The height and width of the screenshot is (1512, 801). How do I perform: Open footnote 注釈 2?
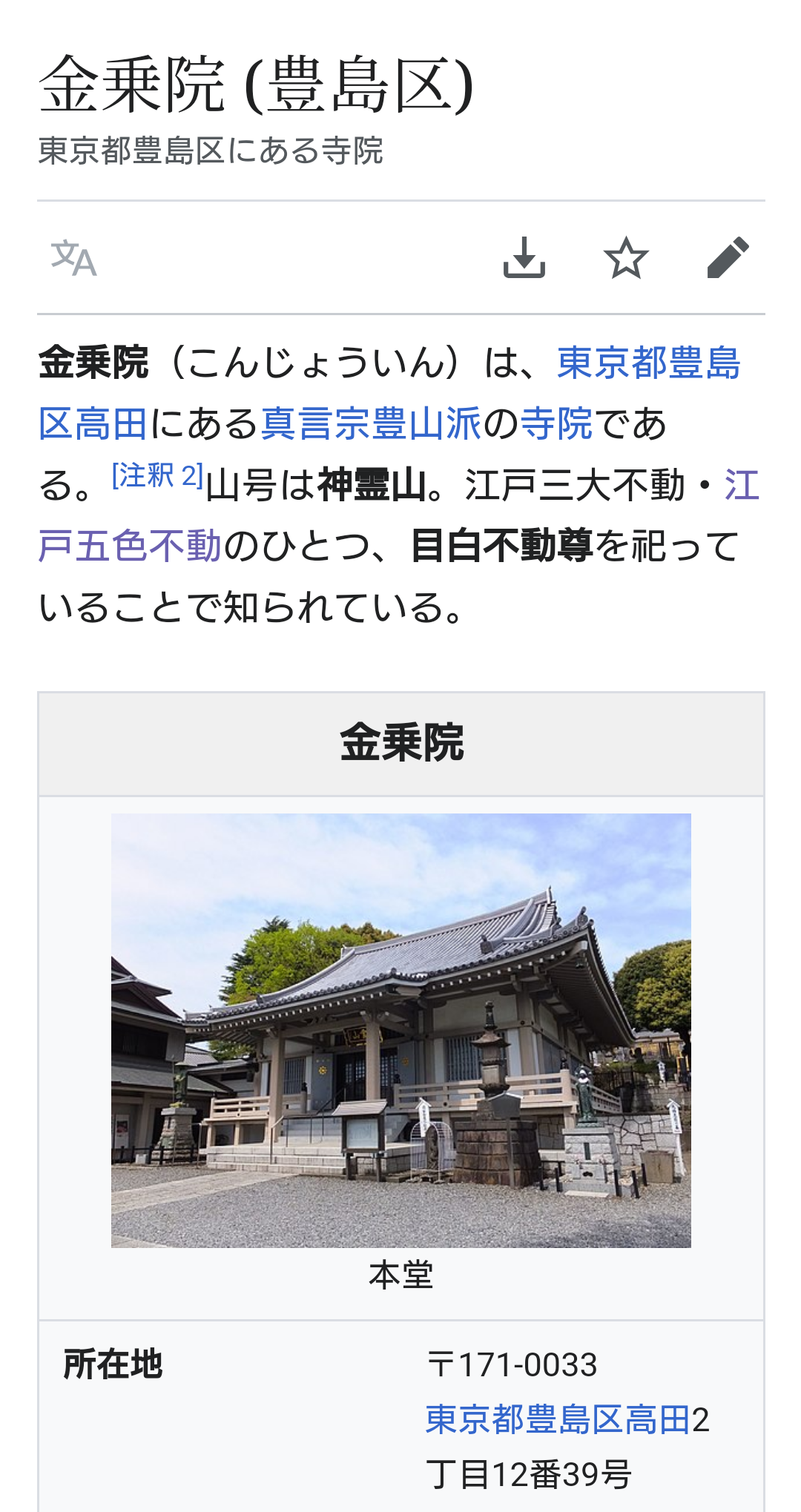pyautogui.click(x=157, y=475)
